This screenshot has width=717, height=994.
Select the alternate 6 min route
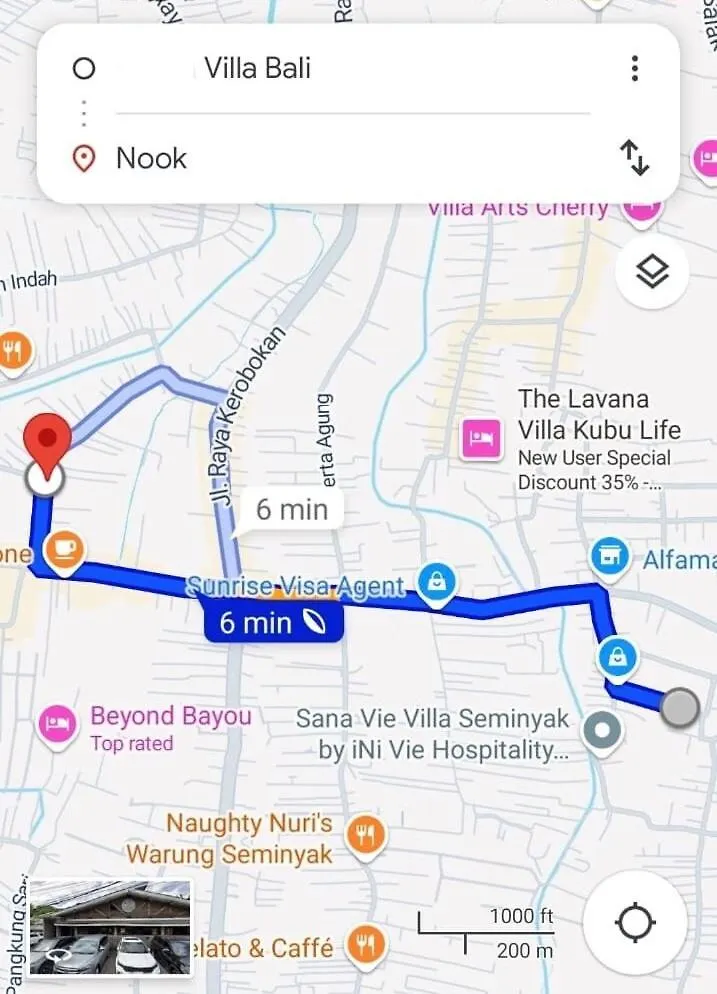coord(291,510)
